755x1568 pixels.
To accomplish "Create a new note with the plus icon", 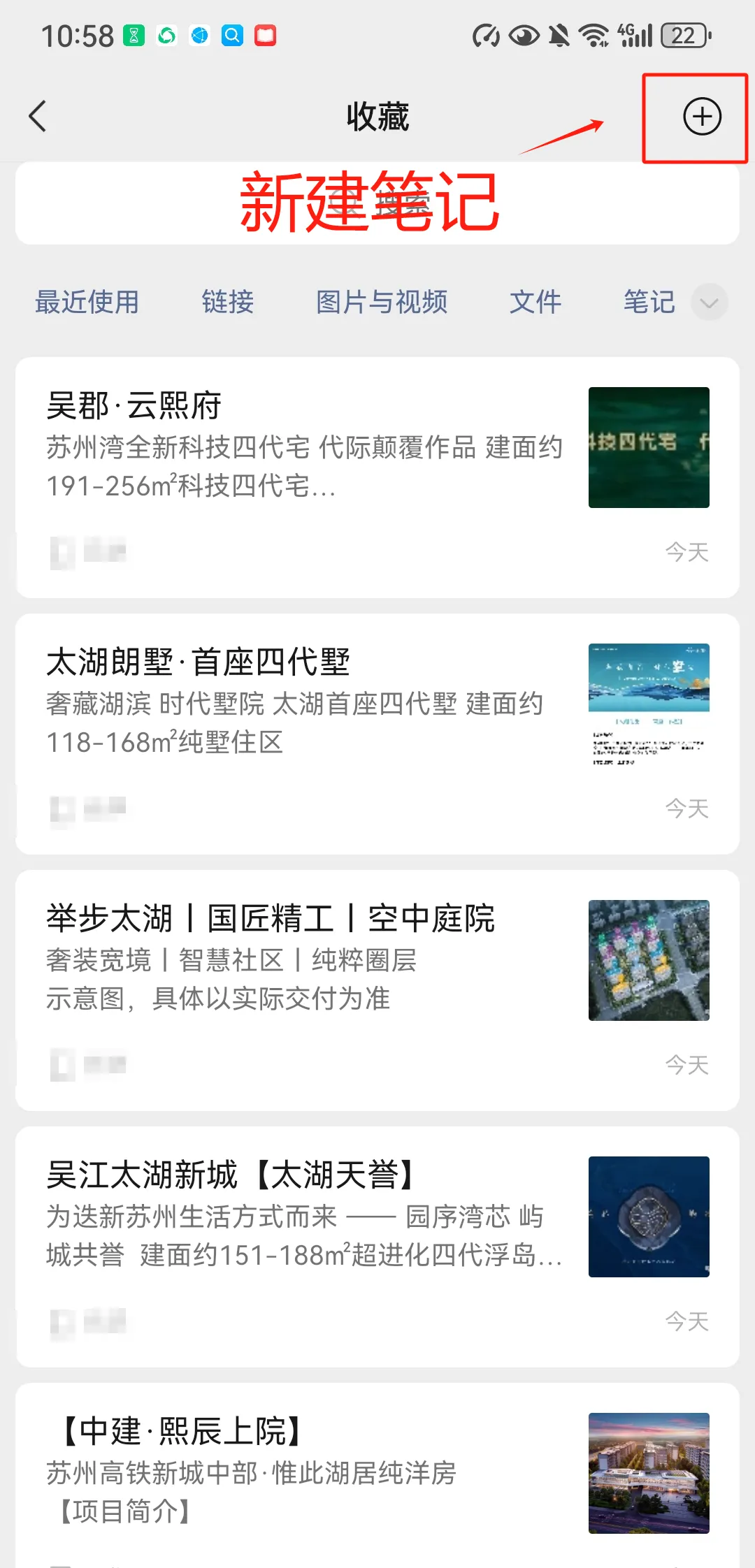I will 702,117.
